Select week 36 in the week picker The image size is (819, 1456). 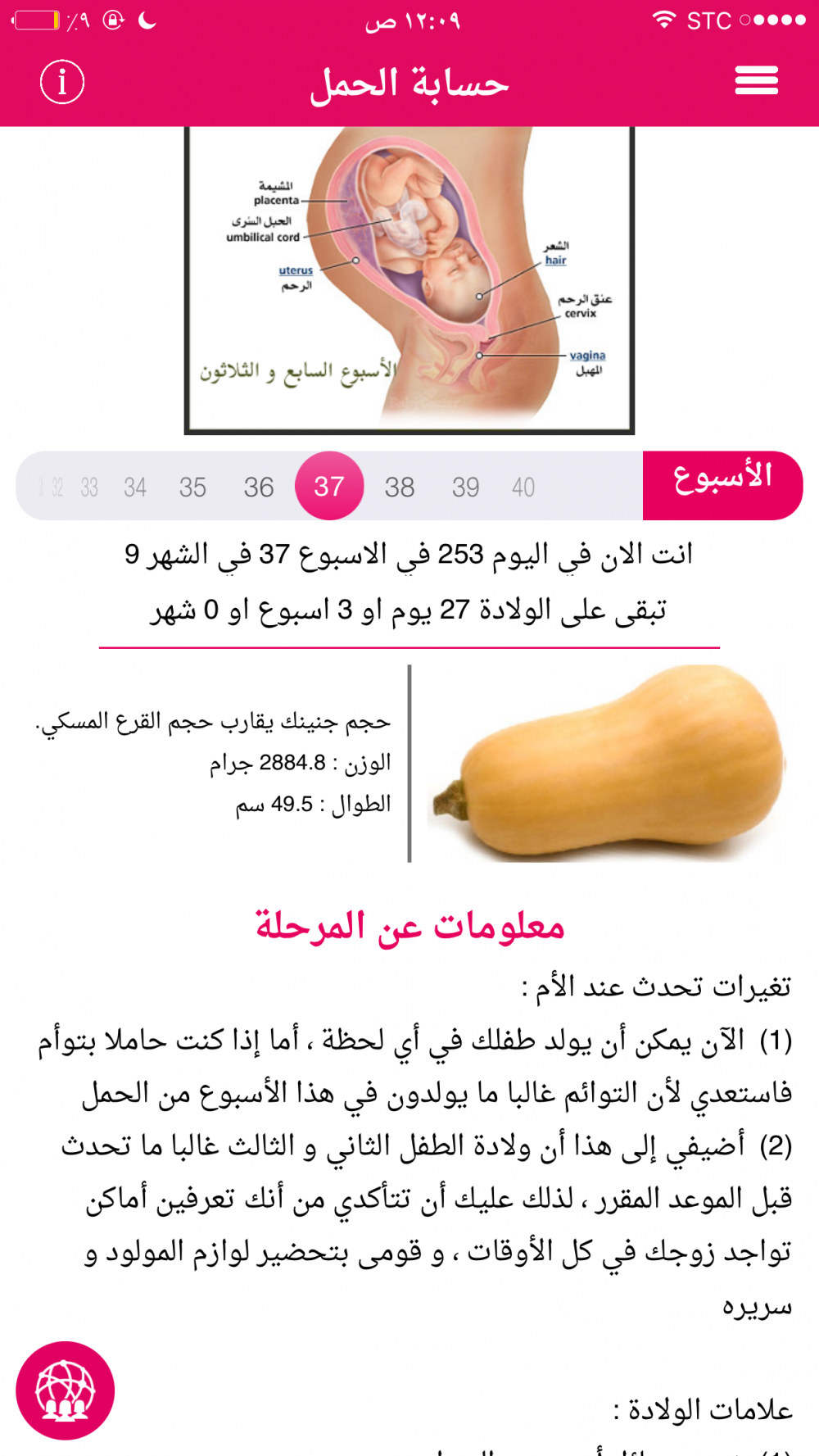coord(258,488)
